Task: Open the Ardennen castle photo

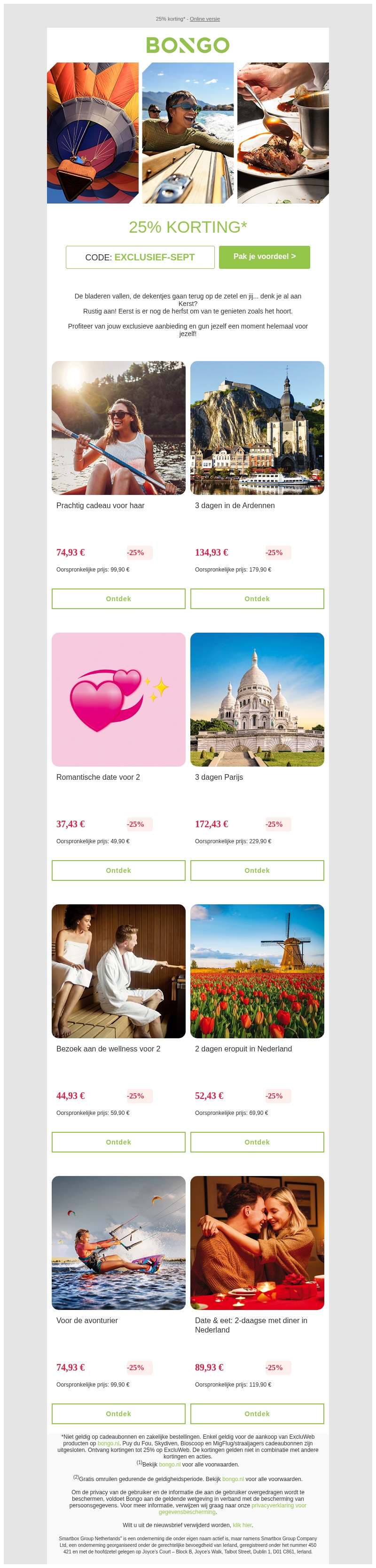Action: [x=257, y=427]
